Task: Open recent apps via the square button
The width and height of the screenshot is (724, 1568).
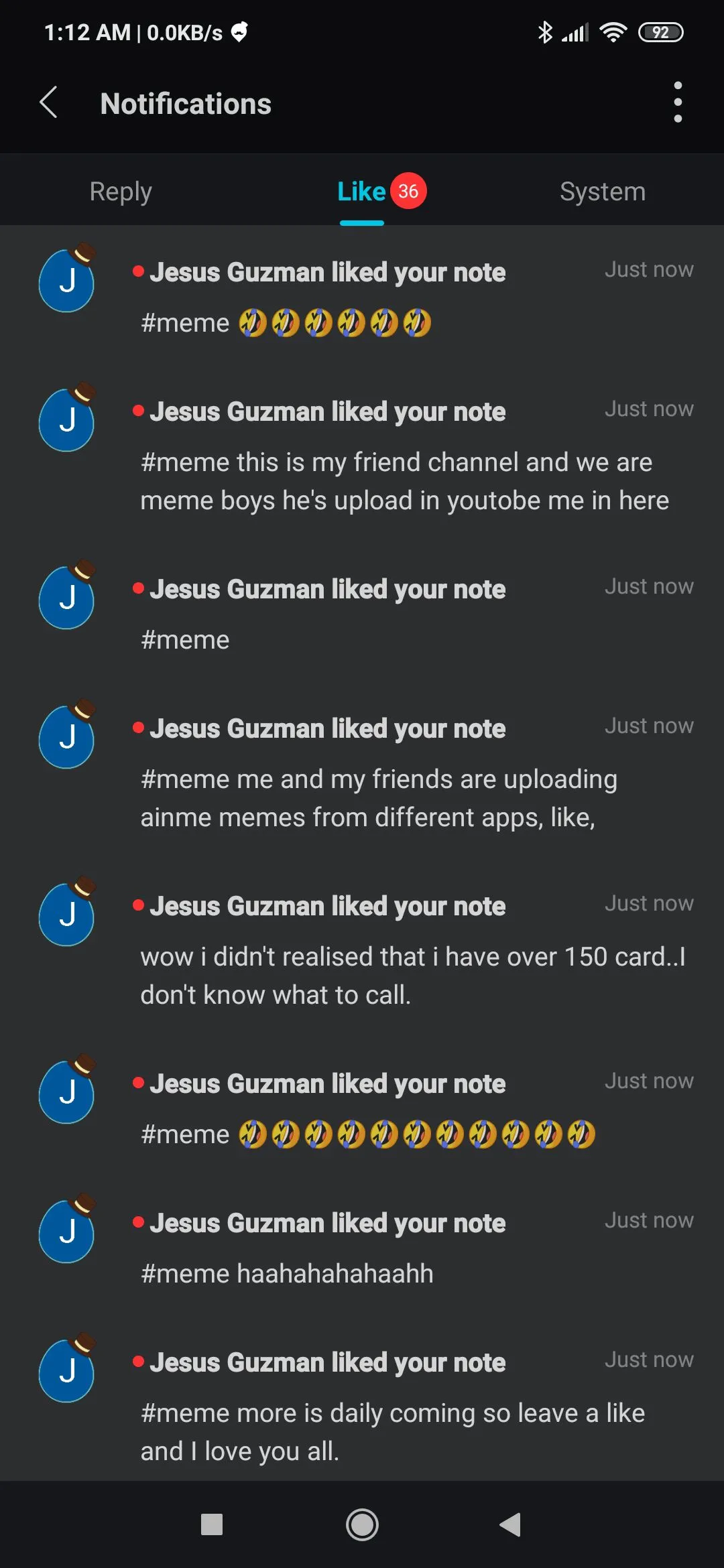Action: coord(212,1524)
